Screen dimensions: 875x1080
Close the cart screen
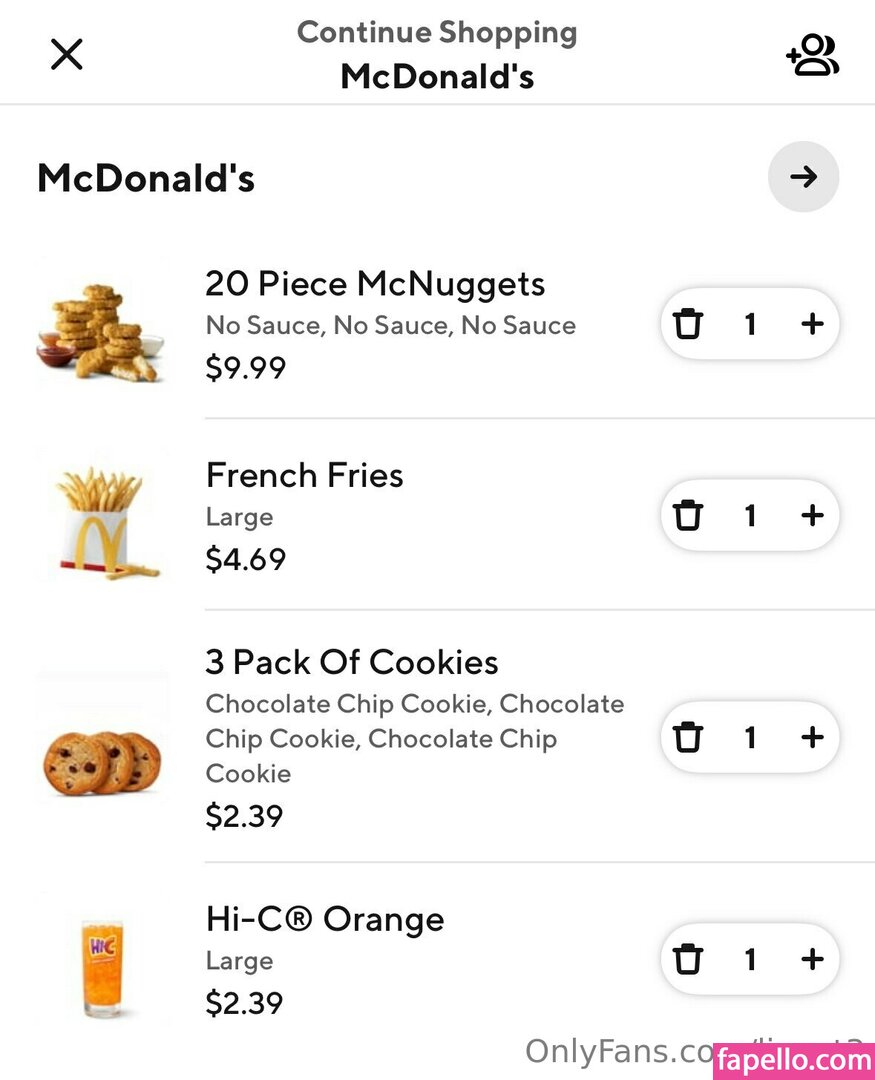[67, 54]
